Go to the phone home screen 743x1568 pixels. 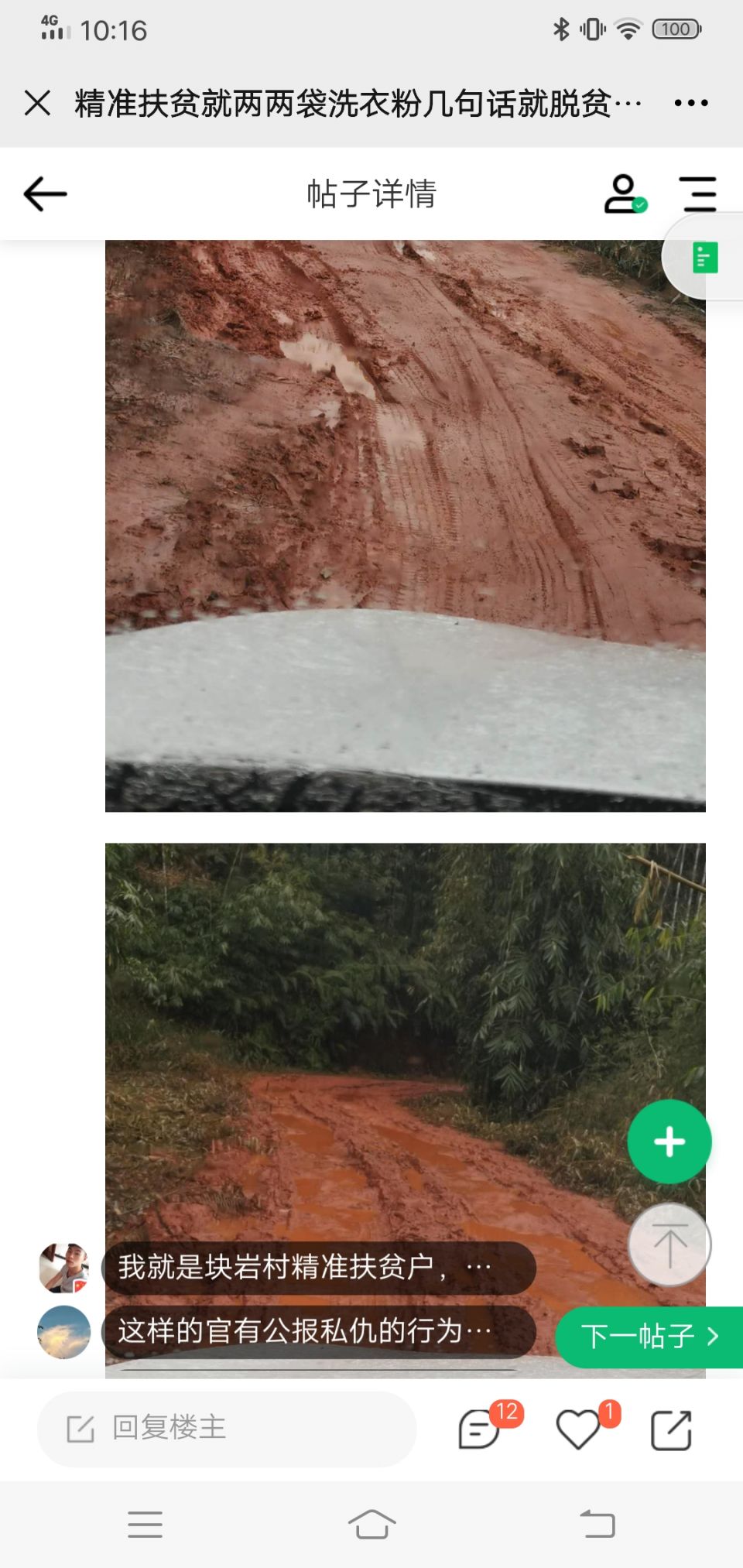point(371,1525)
